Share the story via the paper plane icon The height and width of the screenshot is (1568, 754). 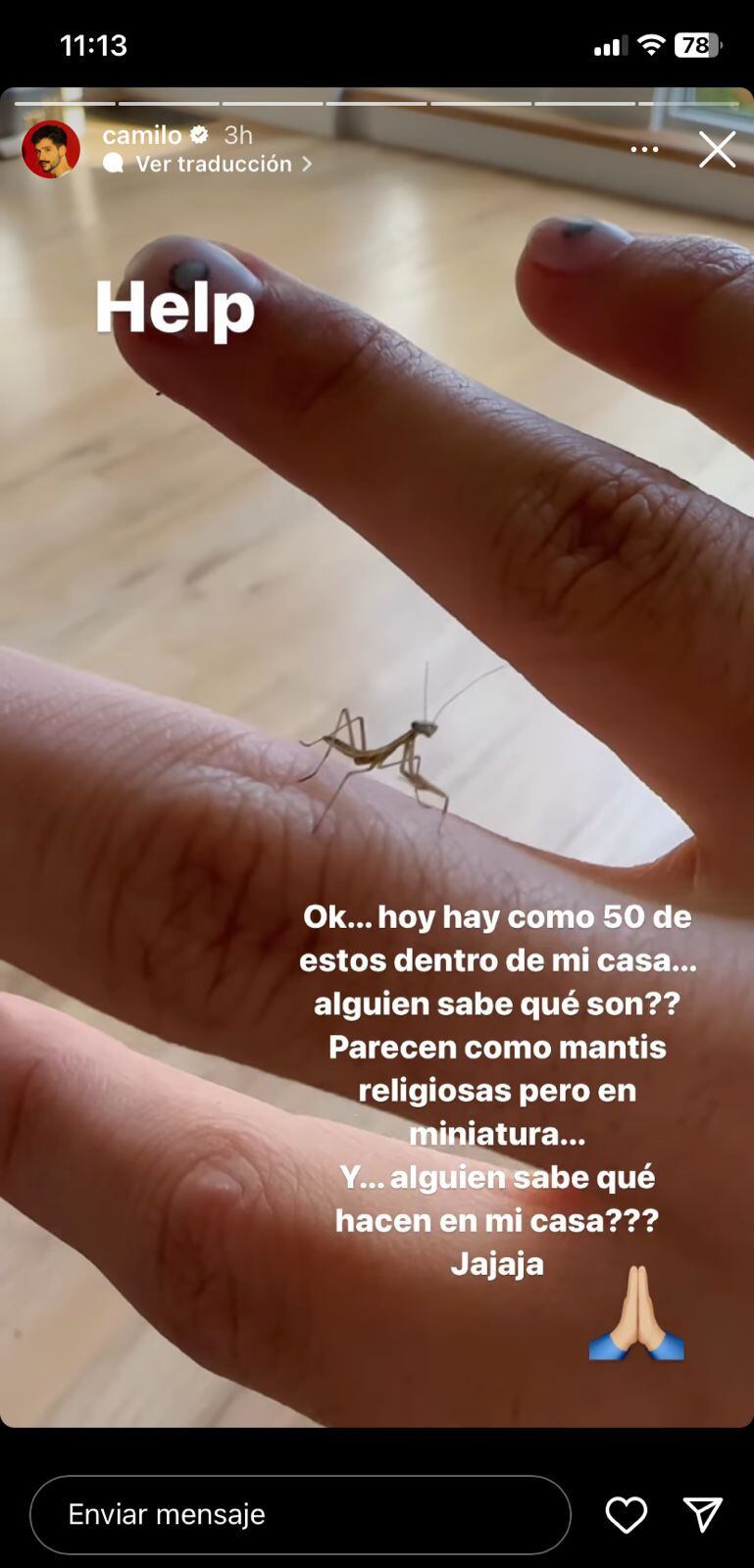pos(704,1514)
